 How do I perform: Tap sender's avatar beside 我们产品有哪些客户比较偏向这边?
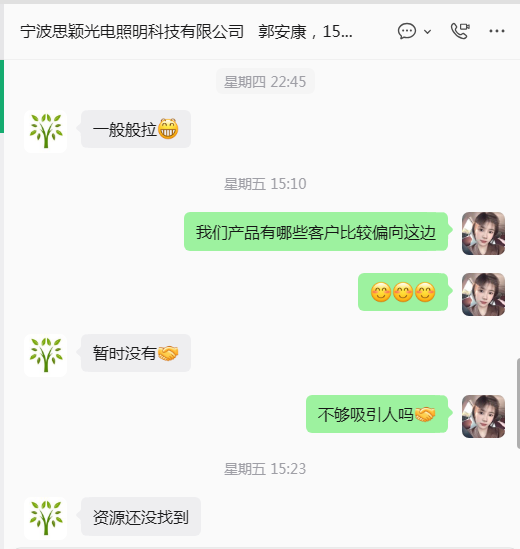483,233
